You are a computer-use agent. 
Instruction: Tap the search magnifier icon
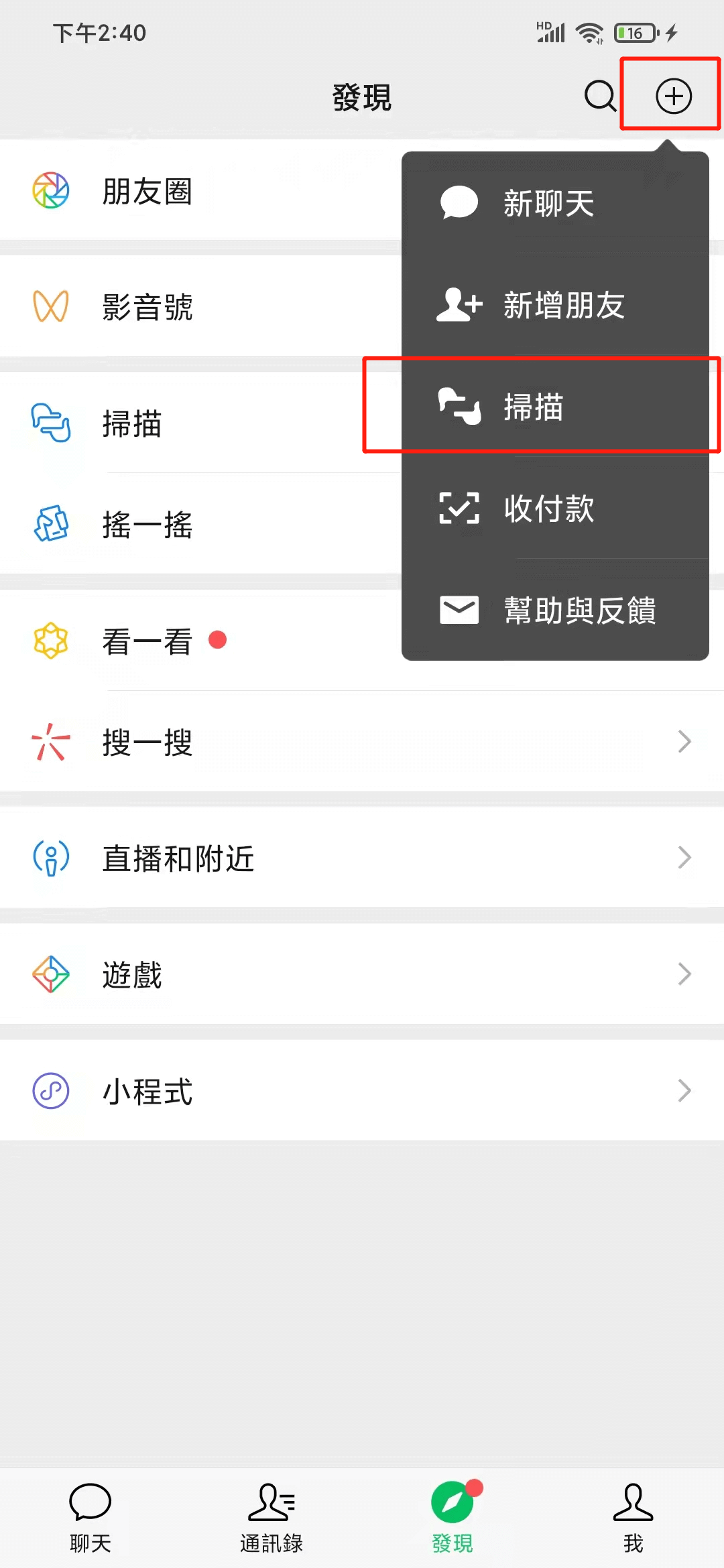[x=600, y=96]
